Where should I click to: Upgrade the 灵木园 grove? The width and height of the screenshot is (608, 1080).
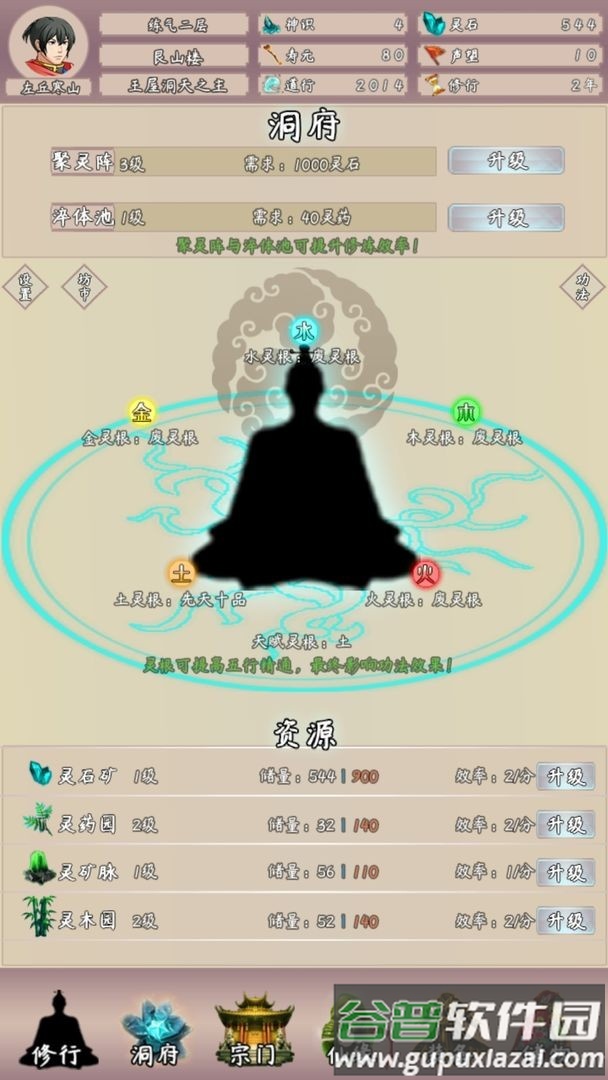[565, 921]
